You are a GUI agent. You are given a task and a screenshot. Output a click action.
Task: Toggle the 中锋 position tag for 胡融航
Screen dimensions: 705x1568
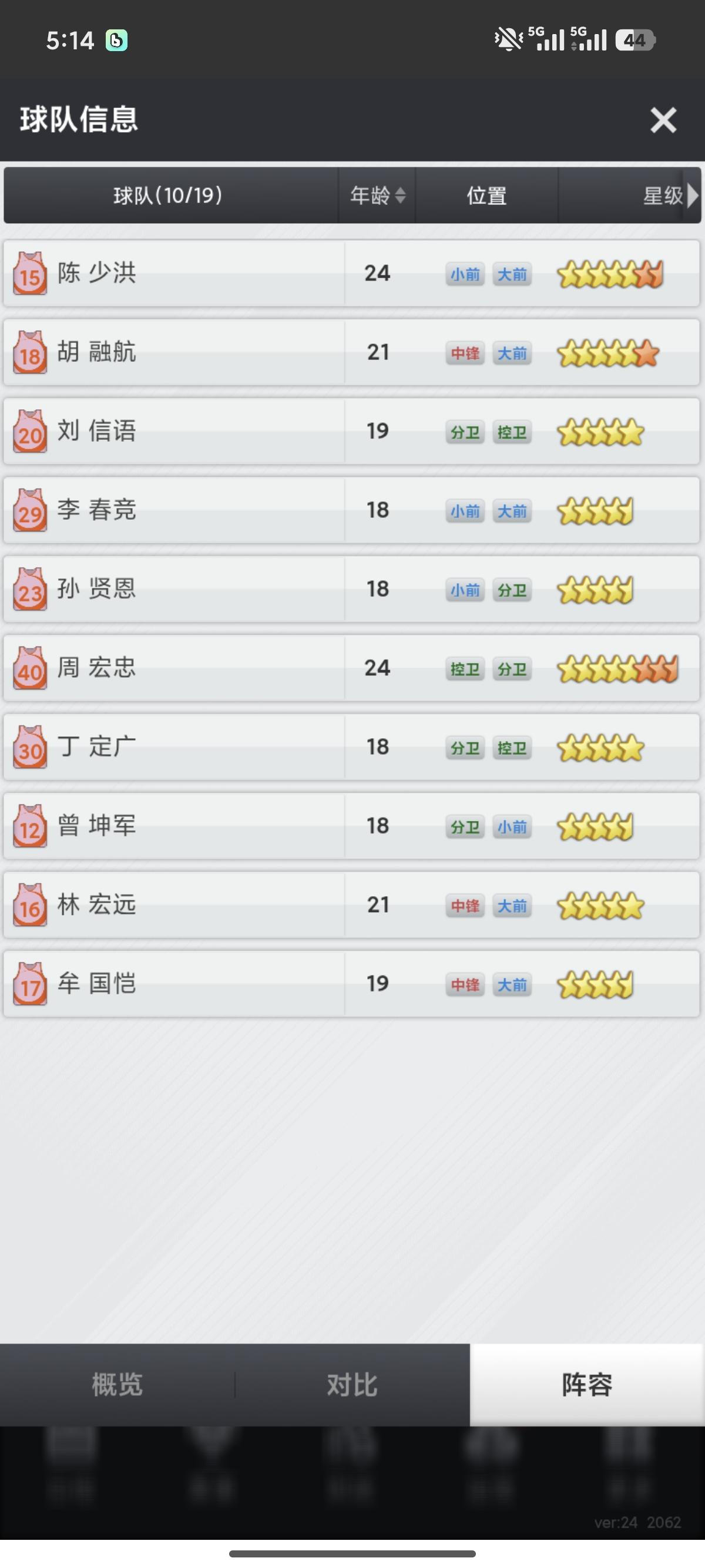pos(465,353)
